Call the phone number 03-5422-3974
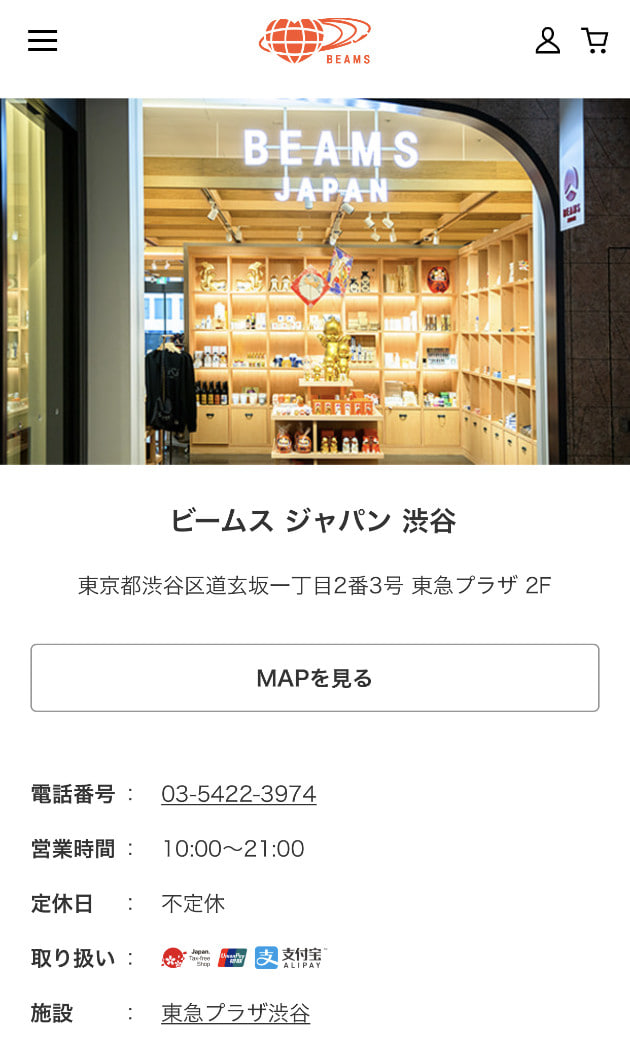The width and height of the screenshot is (630, 1058). click(238, 794)
